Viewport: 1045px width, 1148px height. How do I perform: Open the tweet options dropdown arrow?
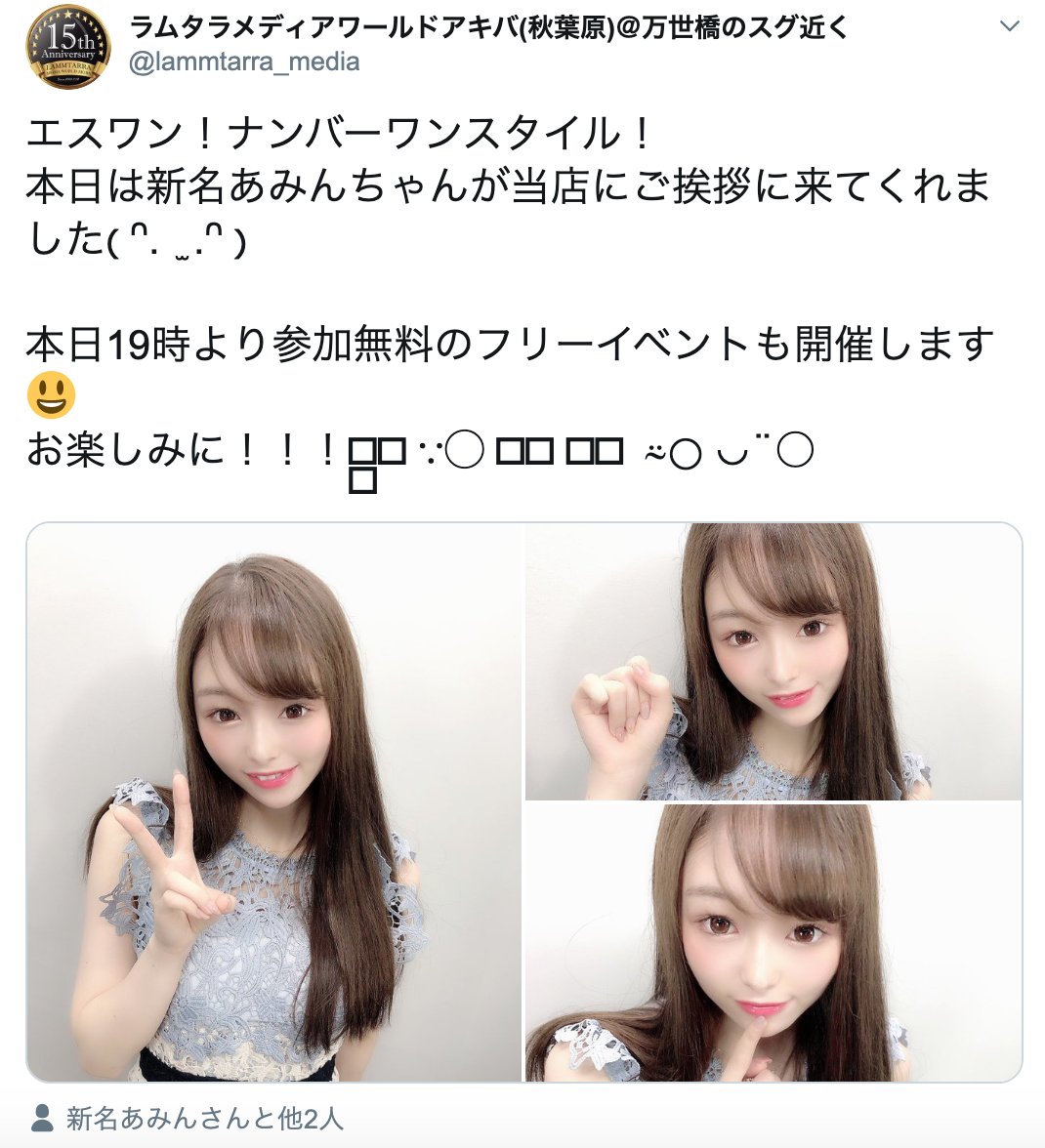point(1010,26)
